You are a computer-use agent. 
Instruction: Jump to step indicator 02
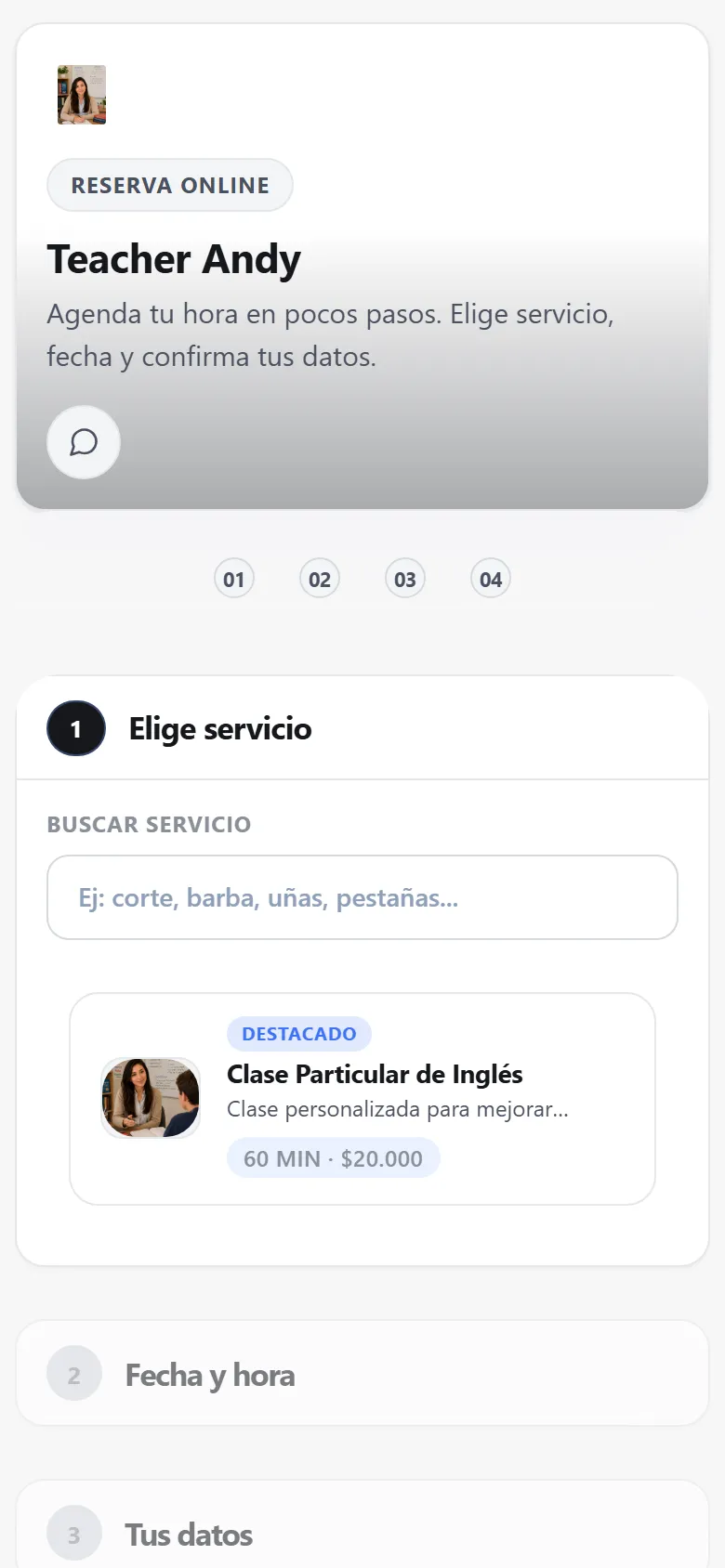(320, 579)
